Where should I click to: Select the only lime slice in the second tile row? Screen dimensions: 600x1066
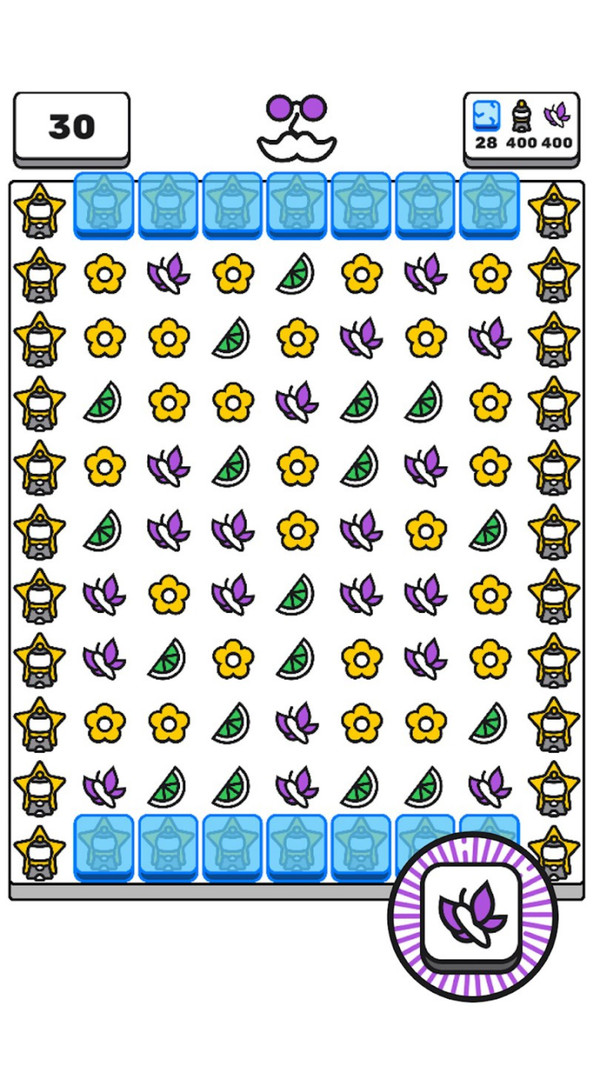pos(232,337)
